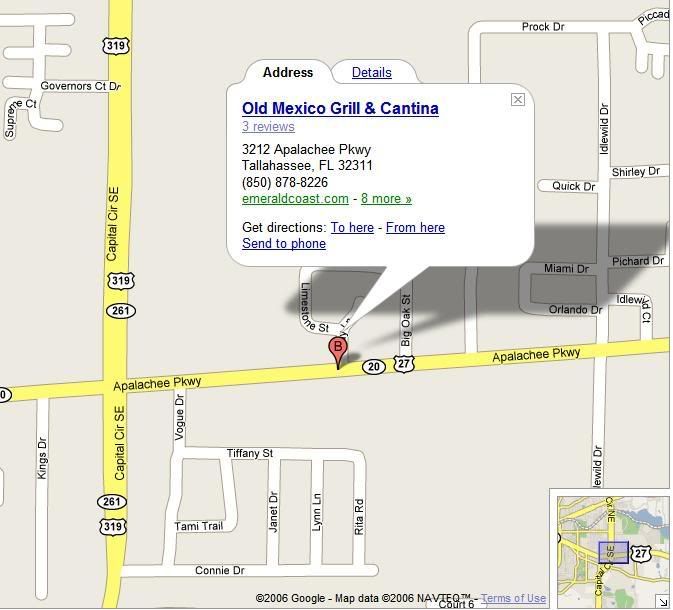Image resolution: width=673 pixels, height=610 pixels.
Task: Tap Send to phone
Action: pos(284,244)
